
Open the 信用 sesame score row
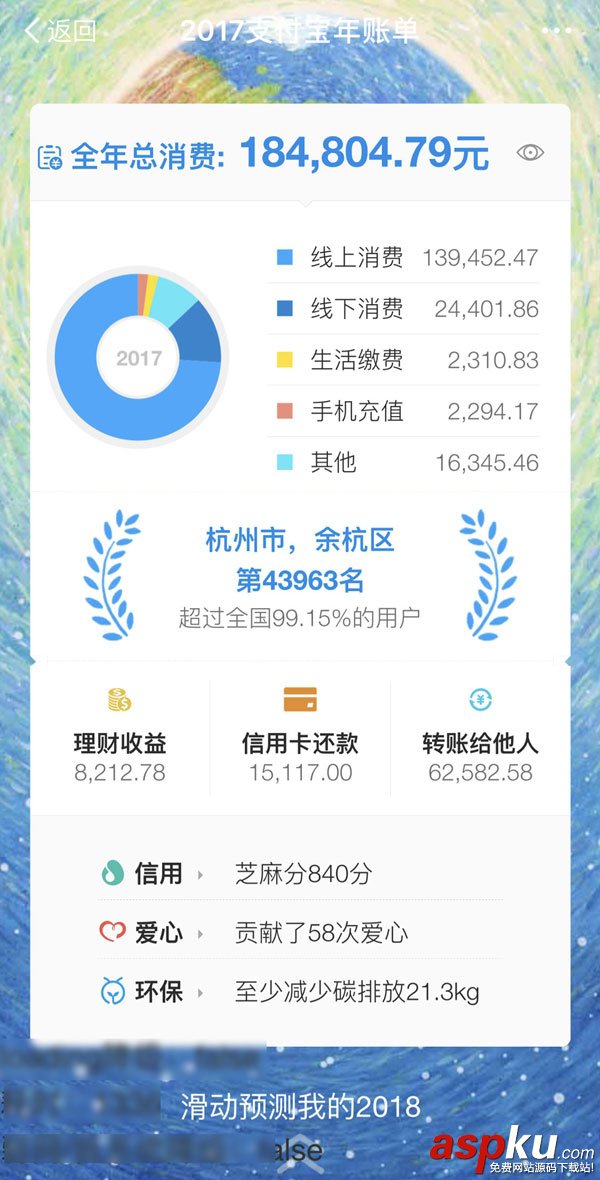click(300, 874)
